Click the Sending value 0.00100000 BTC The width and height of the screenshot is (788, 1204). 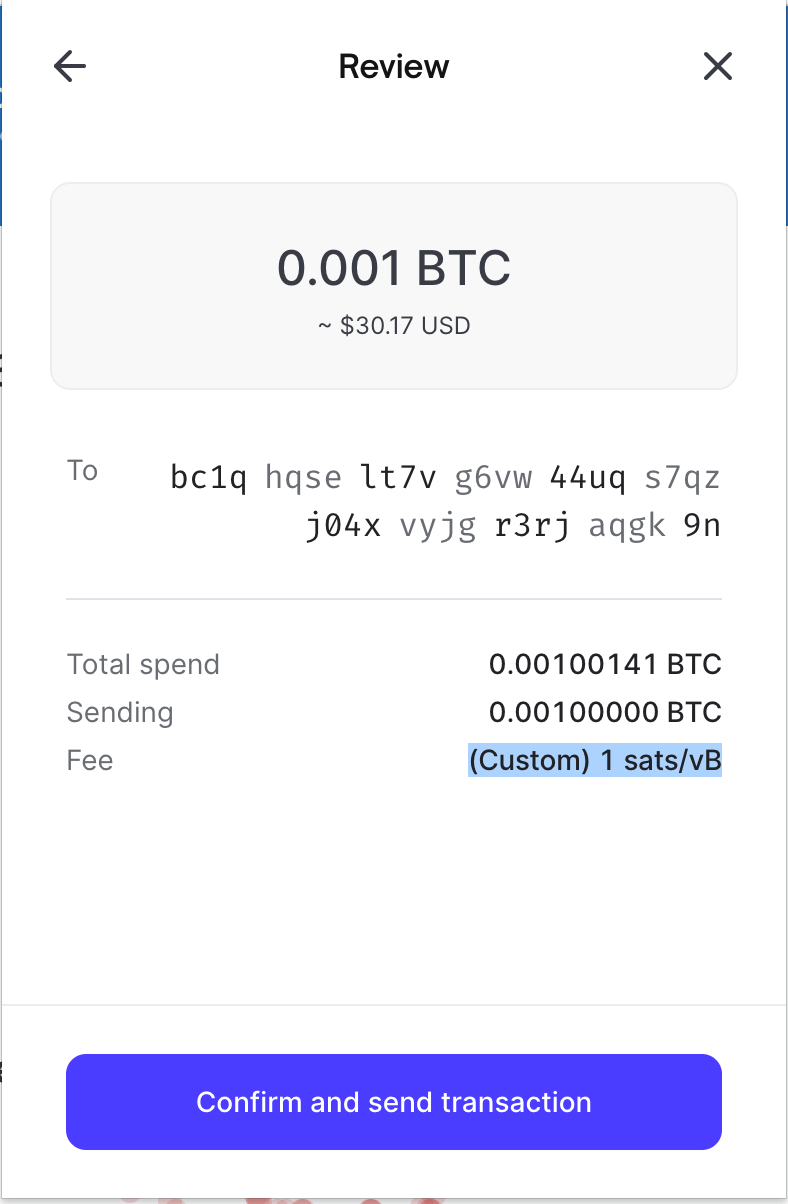click(605, 712)
